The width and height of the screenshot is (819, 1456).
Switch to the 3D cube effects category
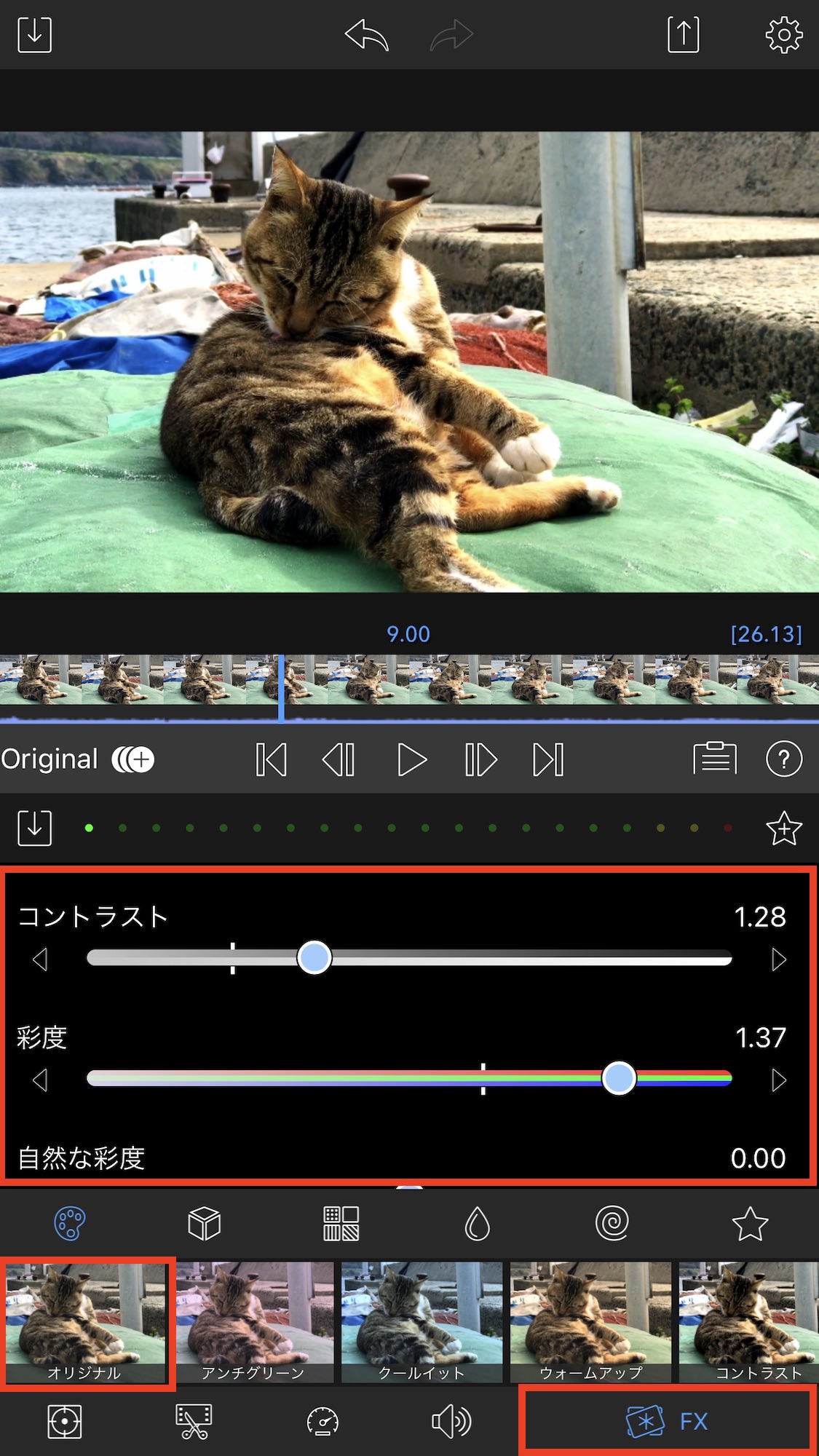(204, 1223)
